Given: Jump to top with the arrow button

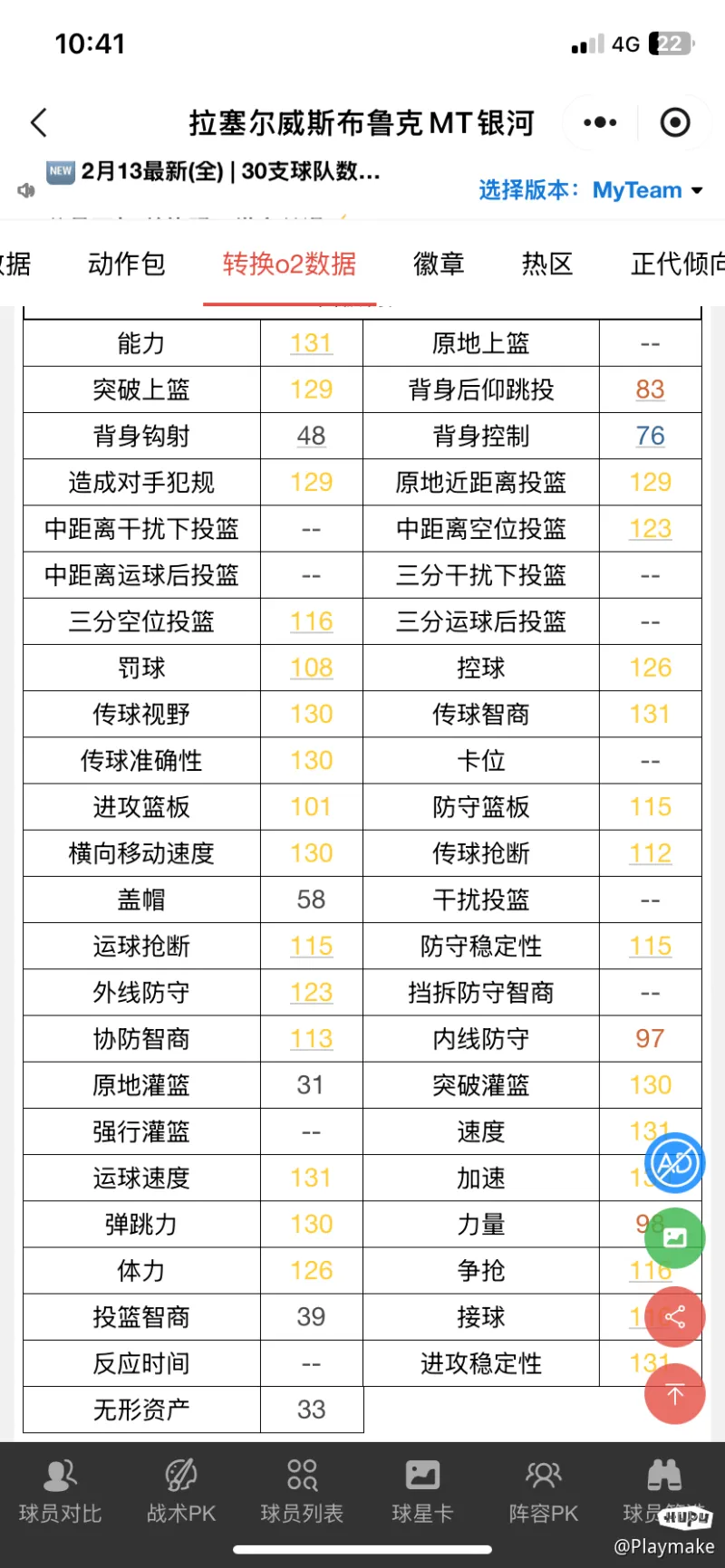Looking at the screenshot, I should (x=674, y=1394).
